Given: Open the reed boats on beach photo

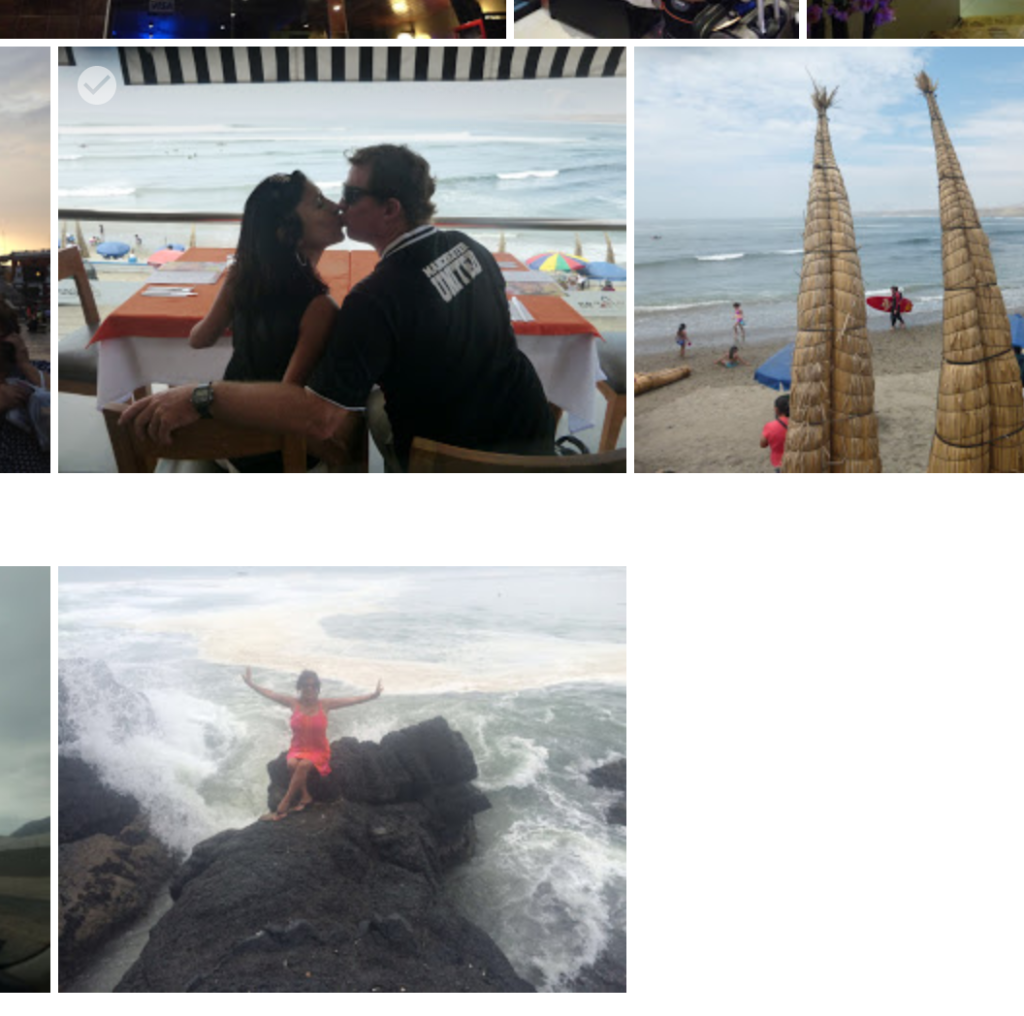Looking at the screenshot, I should coord(828,260).
